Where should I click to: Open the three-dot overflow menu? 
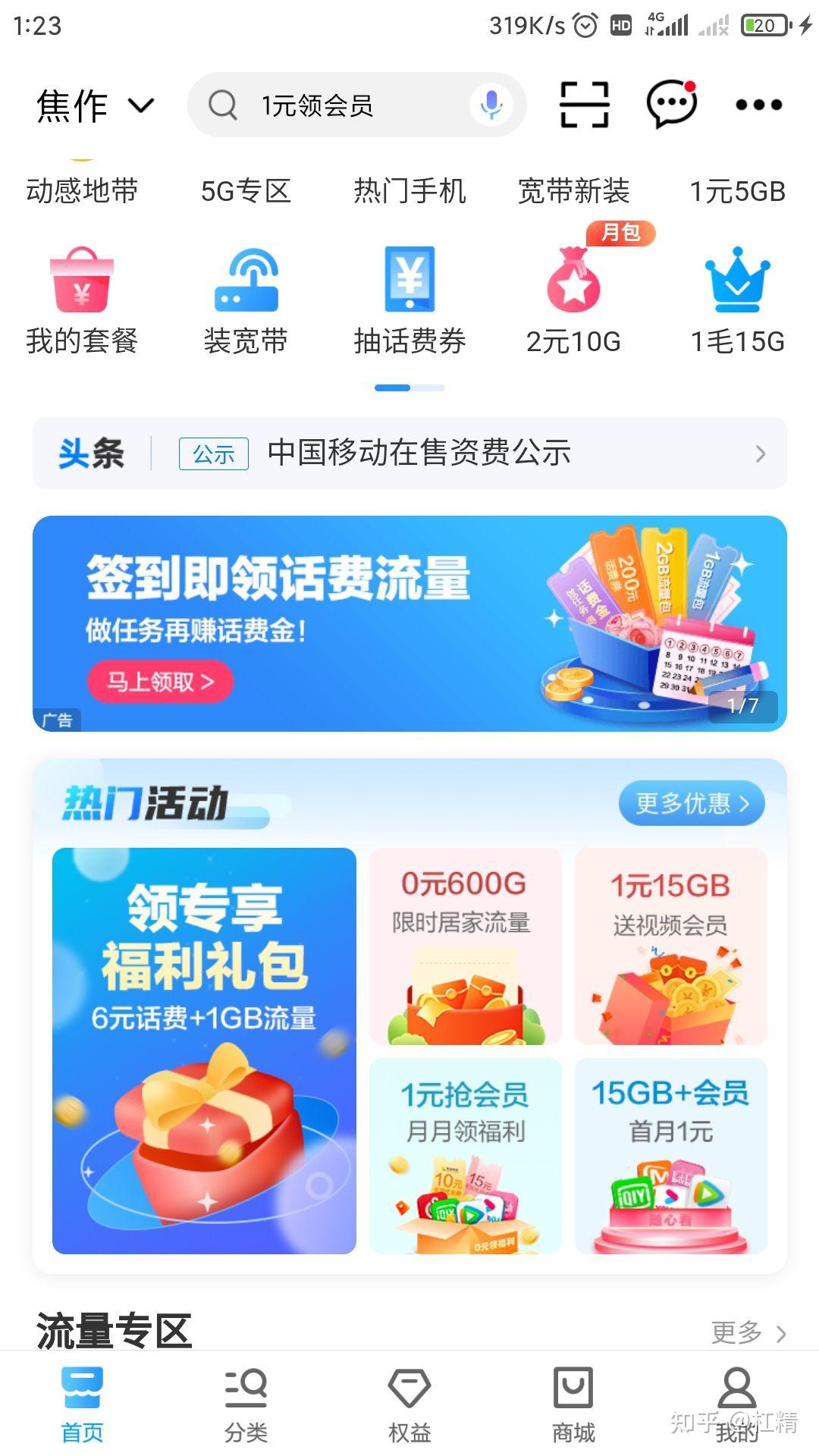pyautogui.click(x=758, y=105)
